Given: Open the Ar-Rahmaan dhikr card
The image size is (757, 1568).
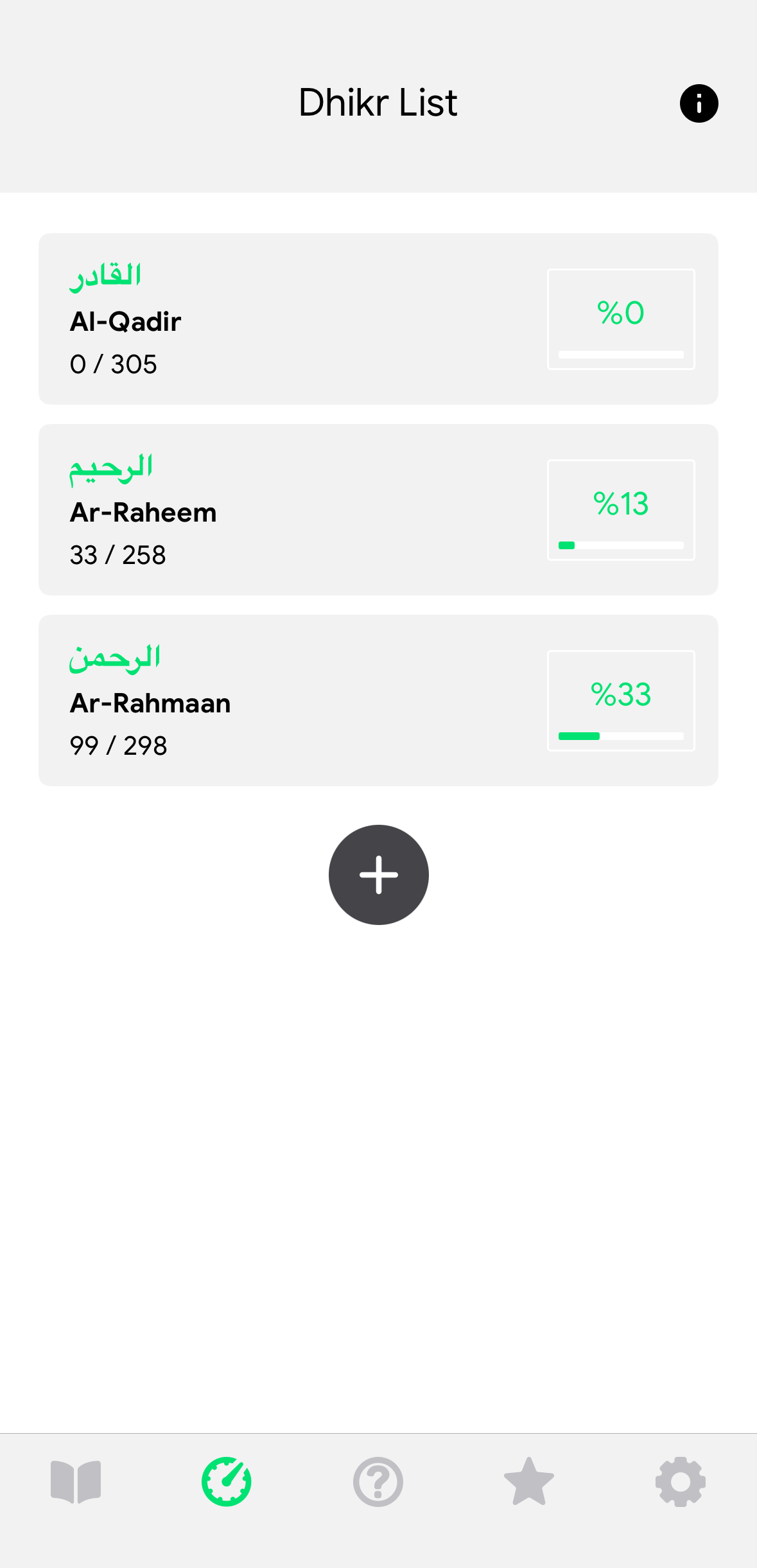Looking at the screenshot, I should [x=378, y=700].
